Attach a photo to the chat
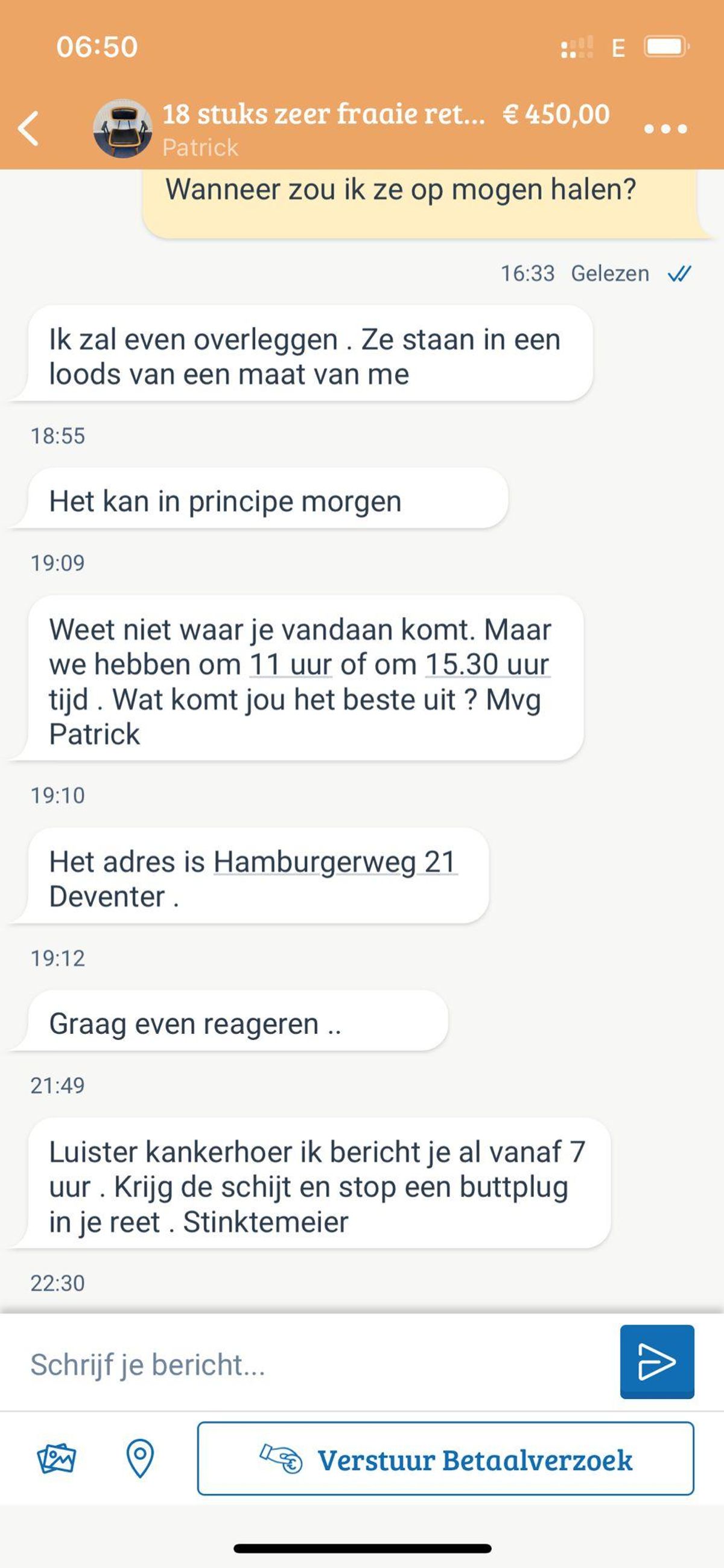The height and width of the screenshot is (1568, 724). pos(57,1459)
